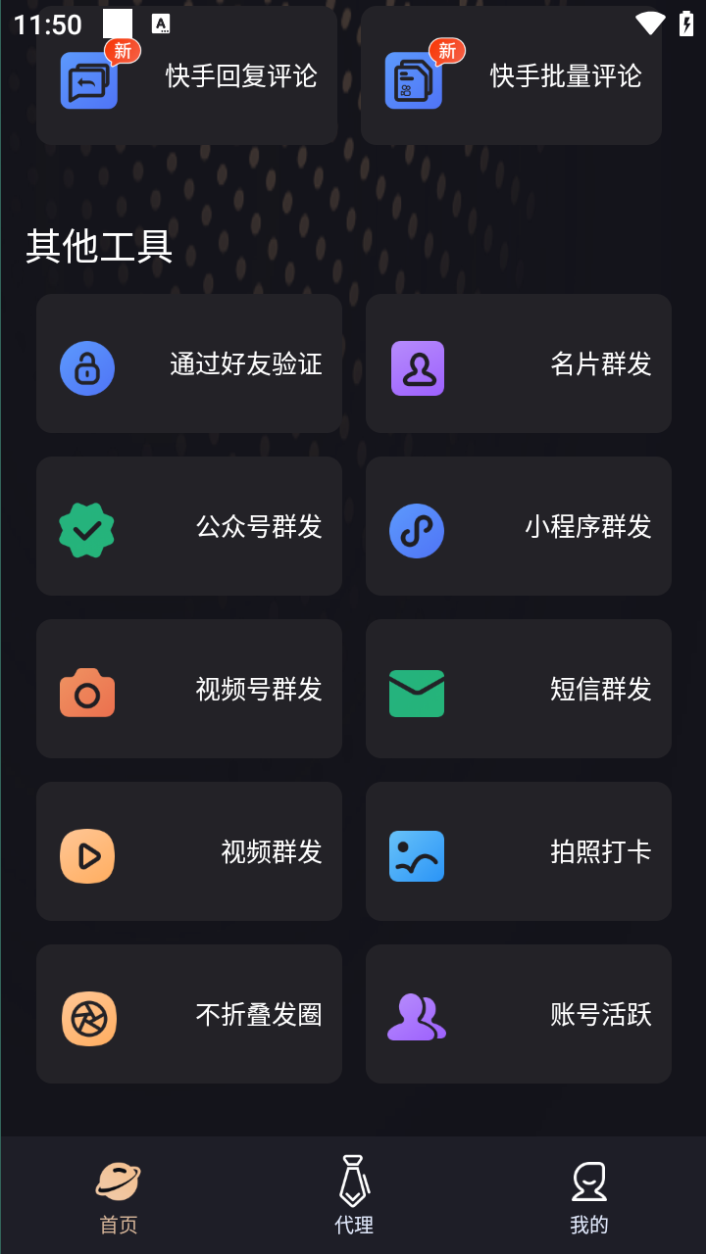
Task: Open 账号活跃 card
Action: point(518,1015)
